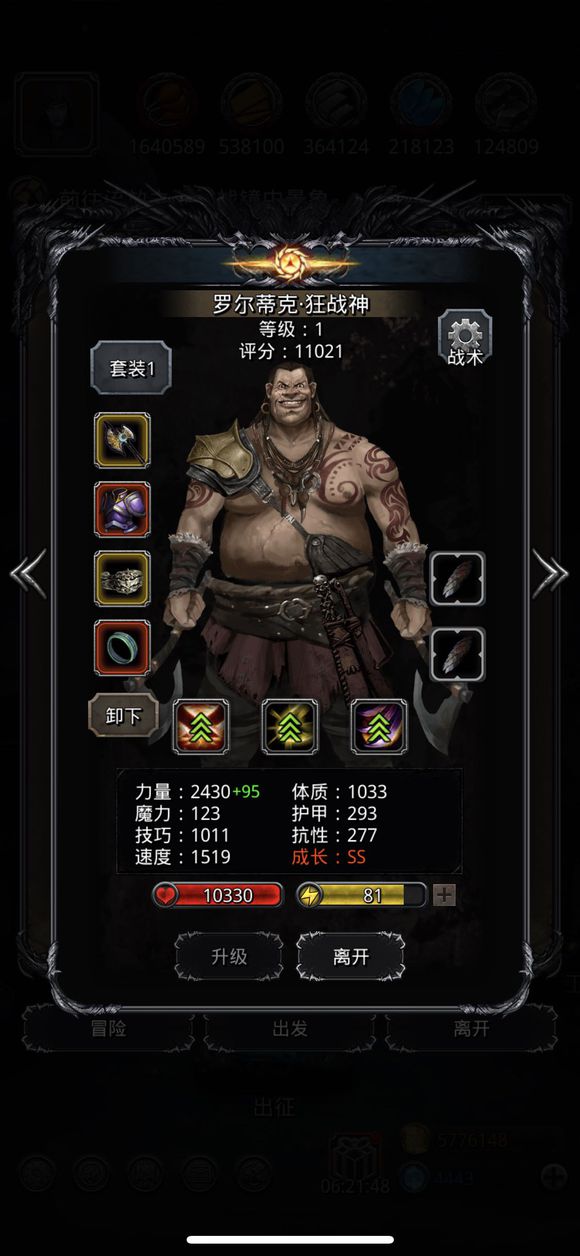
Task: Tap the plus button beside energy bar
Action: click(444, 895)
